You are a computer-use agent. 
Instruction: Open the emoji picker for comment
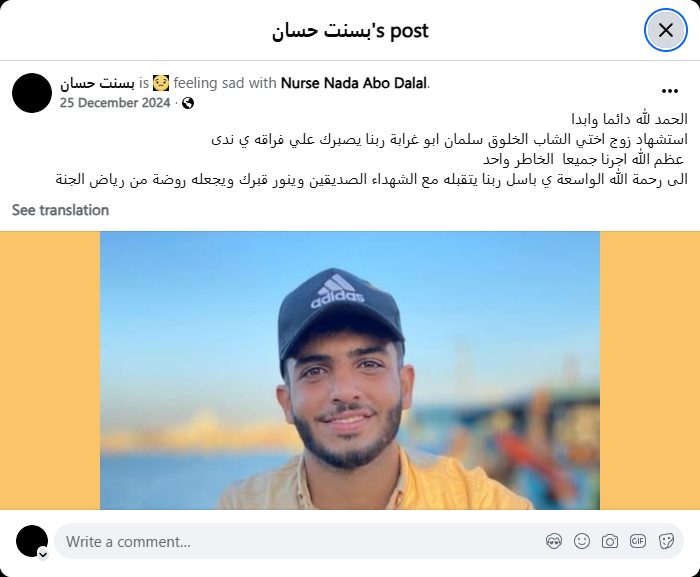(x=582, y=541)
